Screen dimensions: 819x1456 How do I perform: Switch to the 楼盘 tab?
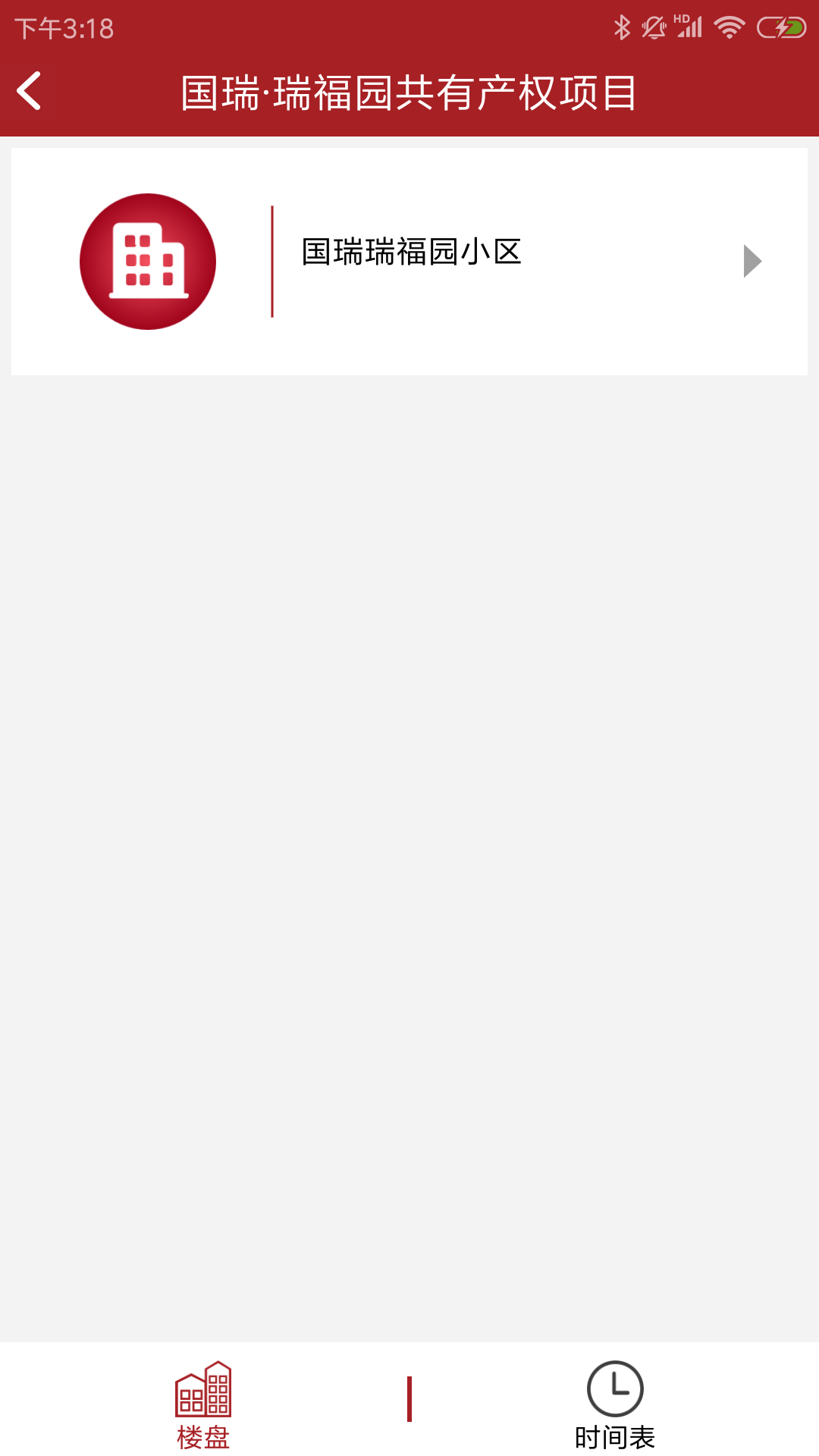click(203, 1404)
